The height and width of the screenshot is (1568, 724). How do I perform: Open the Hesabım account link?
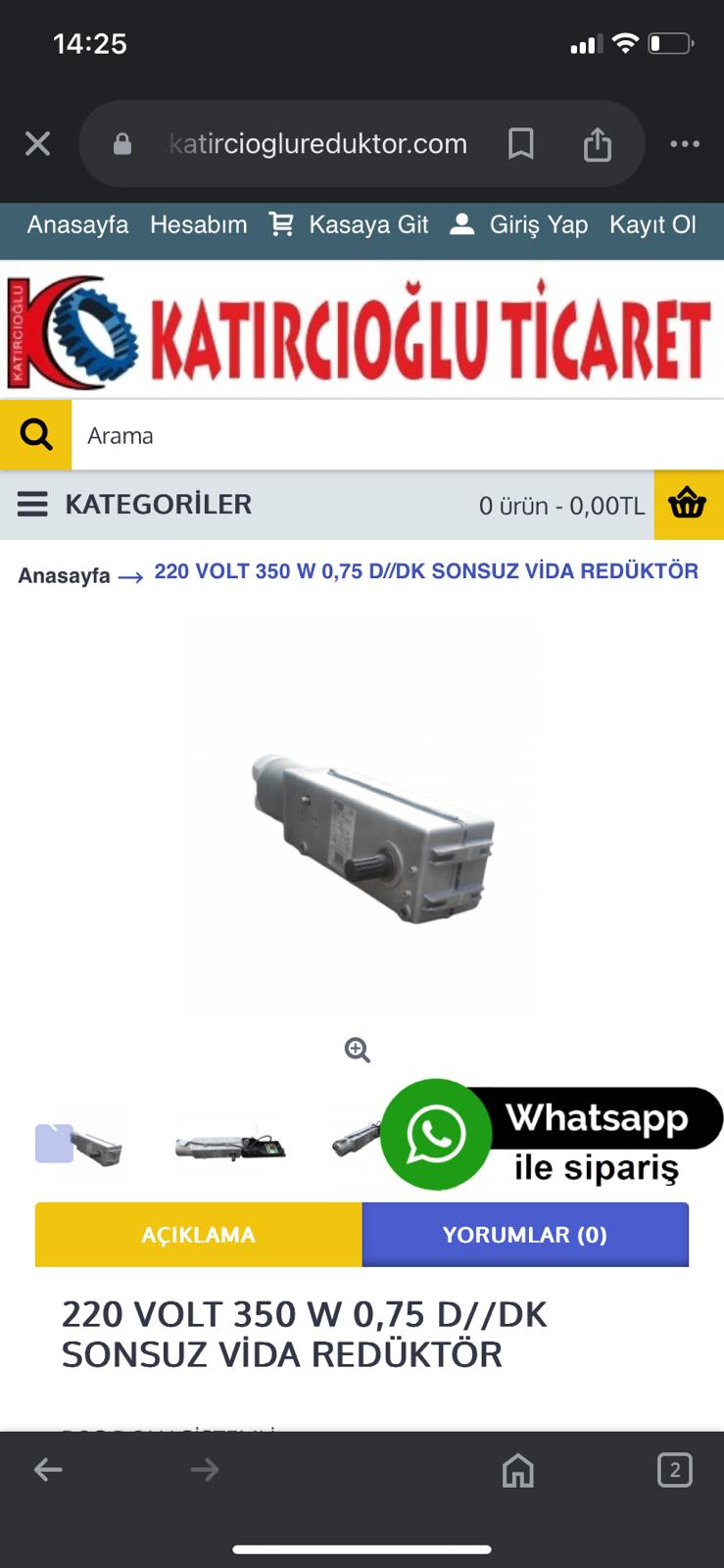(198, 224)
